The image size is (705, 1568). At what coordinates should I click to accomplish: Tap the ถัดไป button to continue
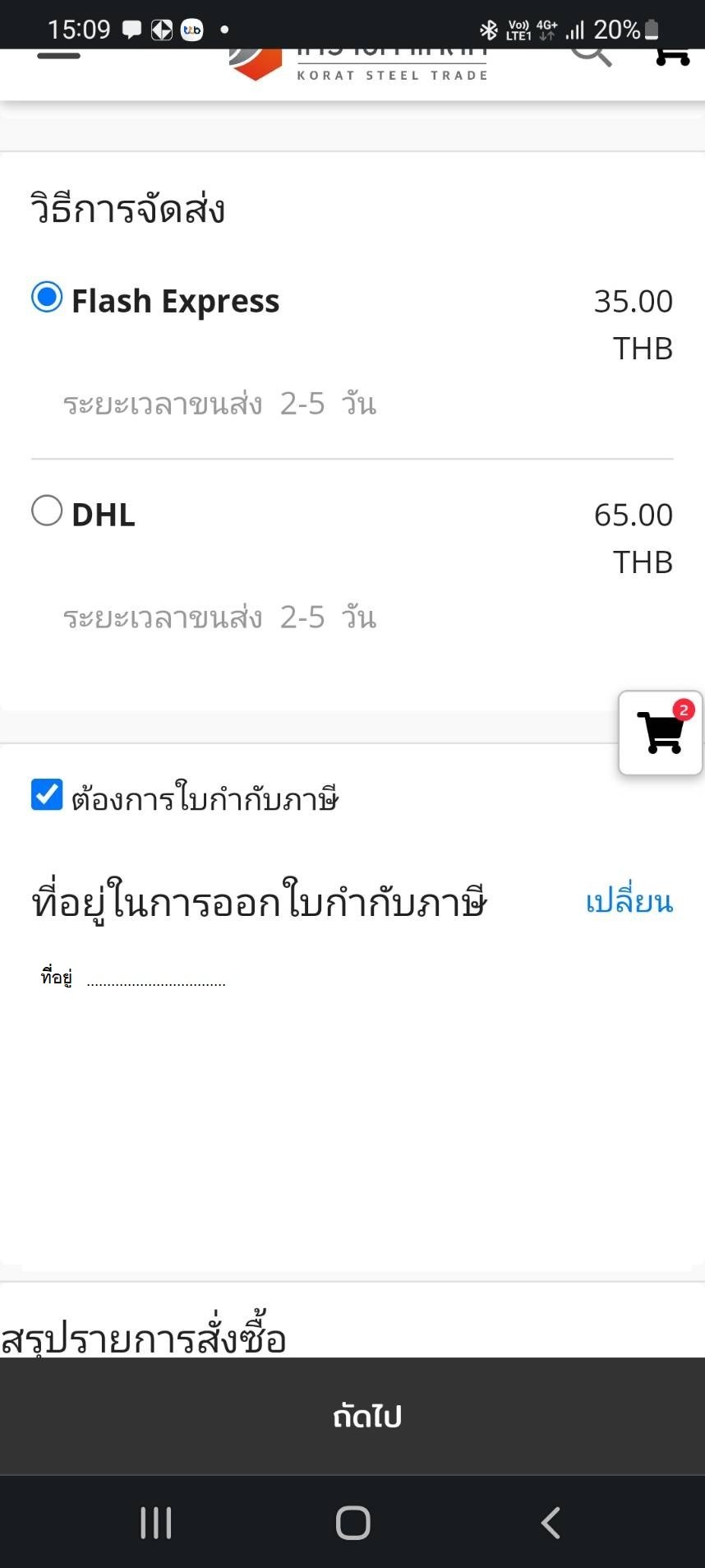coord(352,1416)
